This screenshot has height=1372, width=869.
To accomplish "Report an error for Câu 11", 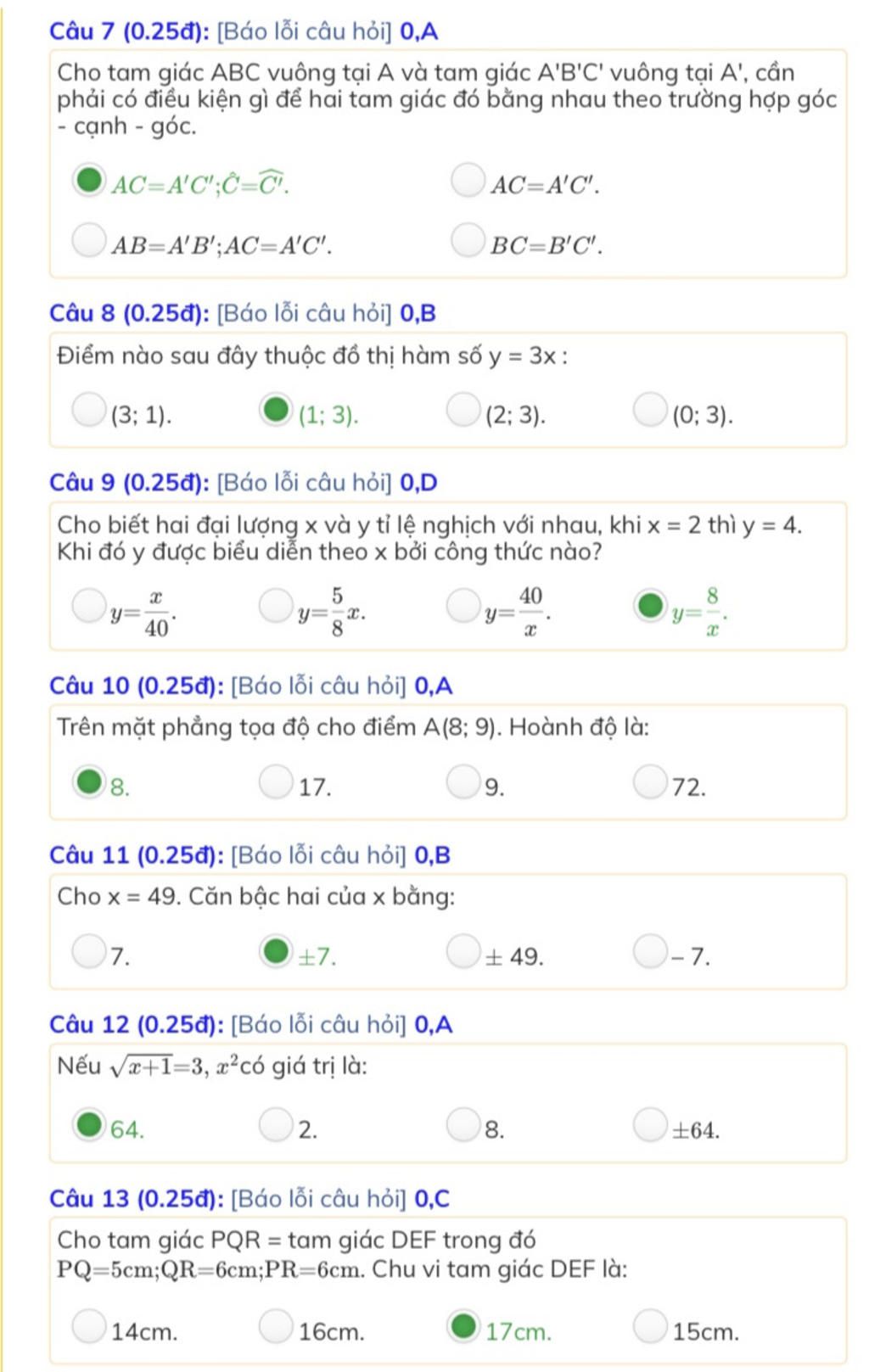I will (318, 855).
